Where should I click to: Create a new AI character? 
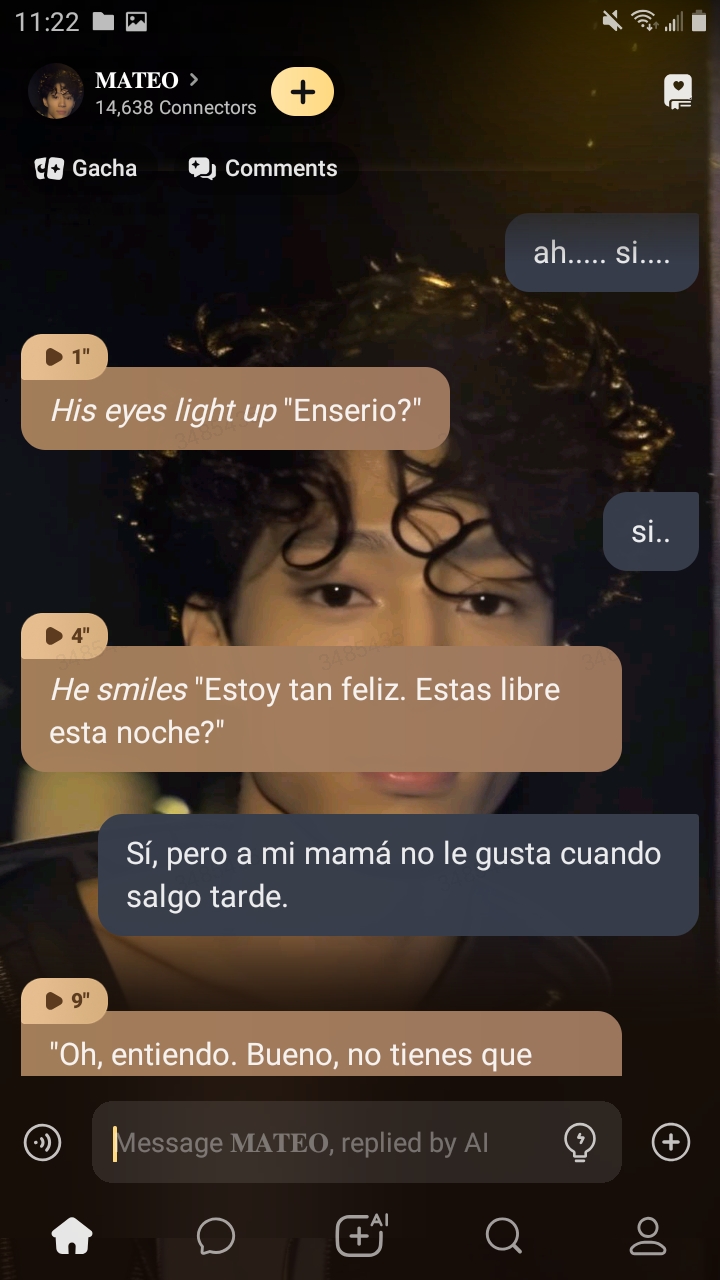point(360,1235)
